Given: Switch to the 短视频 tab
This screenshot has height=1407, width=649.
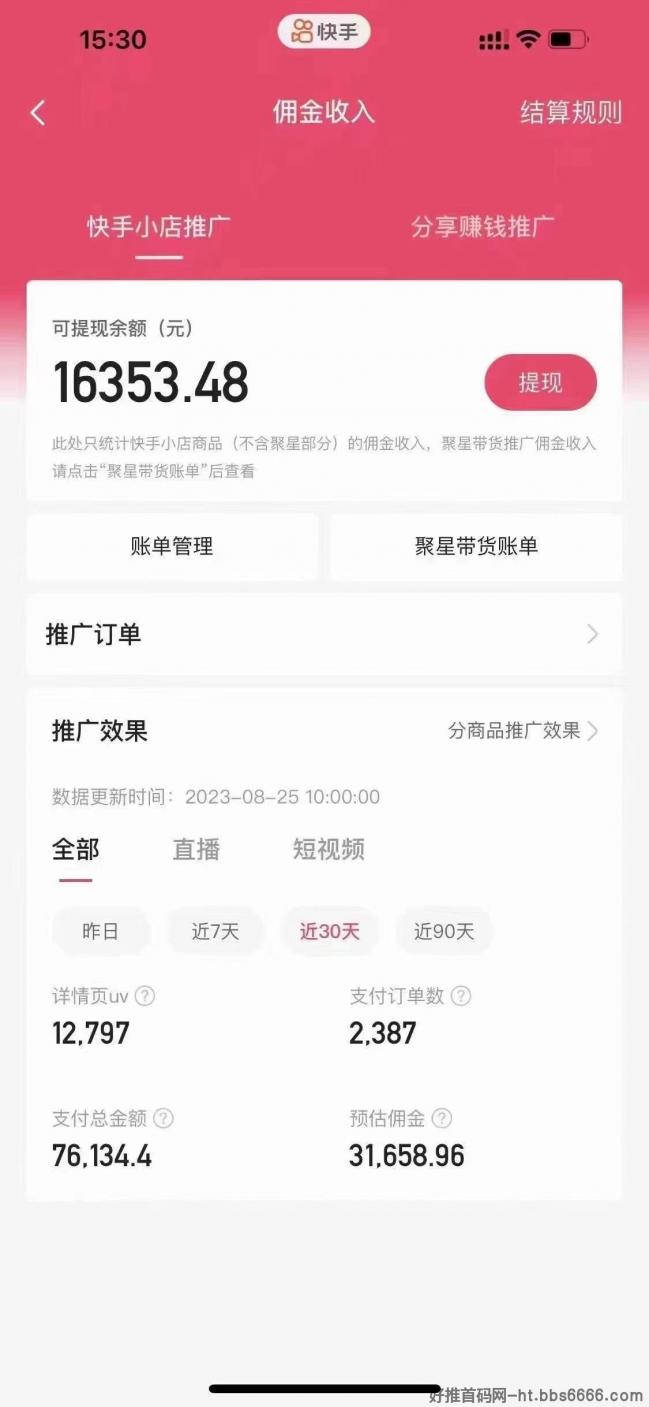Looking at the screenshot, I should (328, 849).
